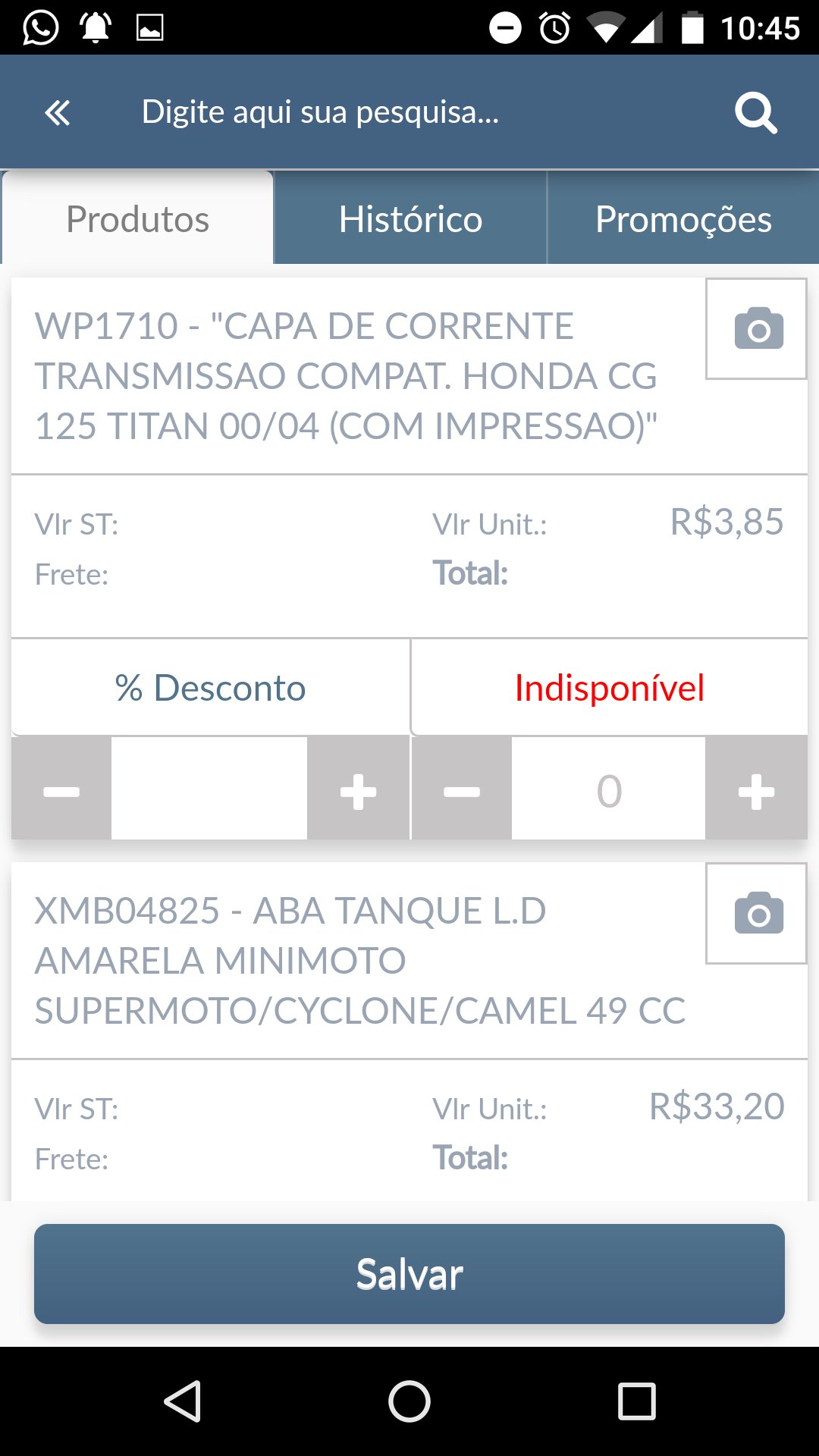Open the system recent apps button
The height and width of the screenshot is (1456, 819).
pos(636,1401)
